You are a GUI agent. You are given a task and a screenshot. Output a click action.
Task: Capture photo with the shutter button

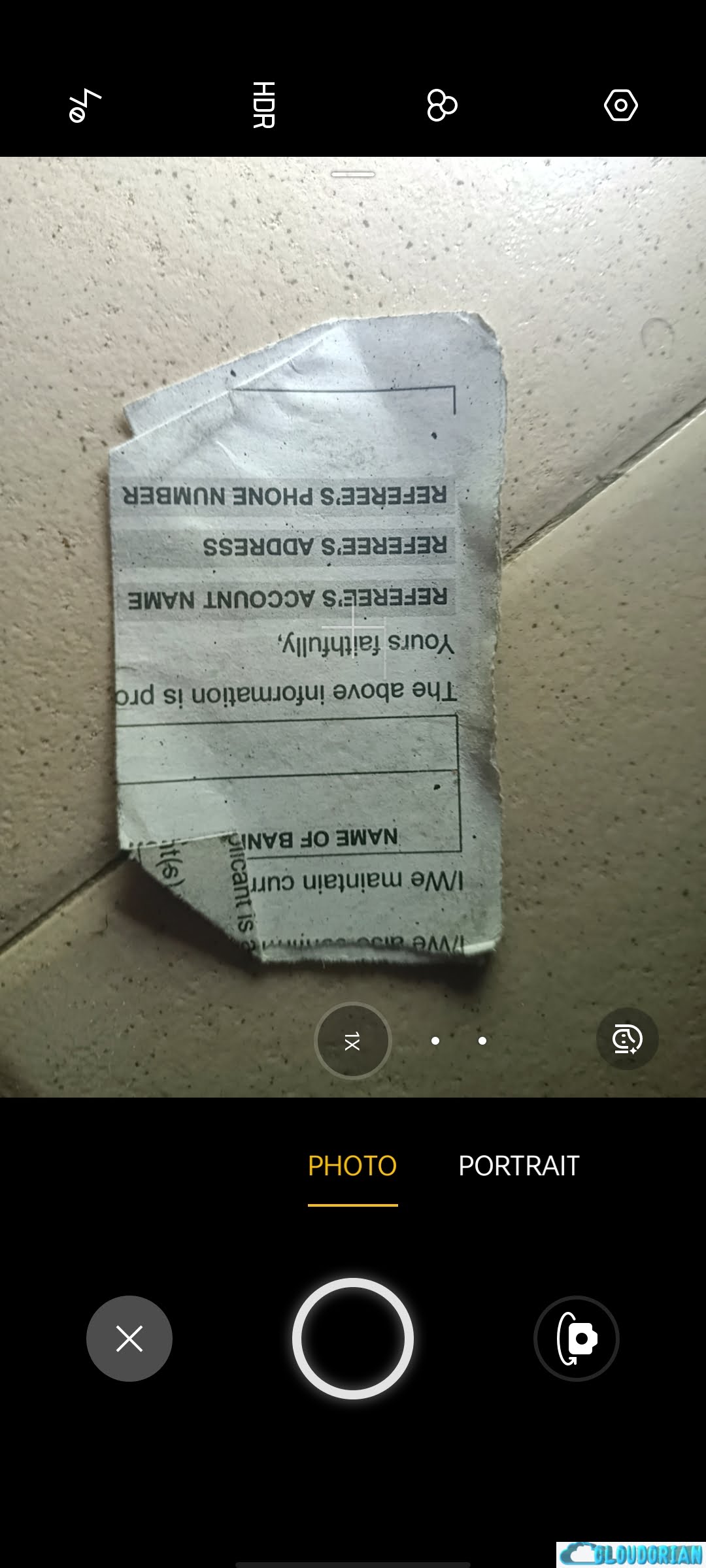[x=353, y=1339]
